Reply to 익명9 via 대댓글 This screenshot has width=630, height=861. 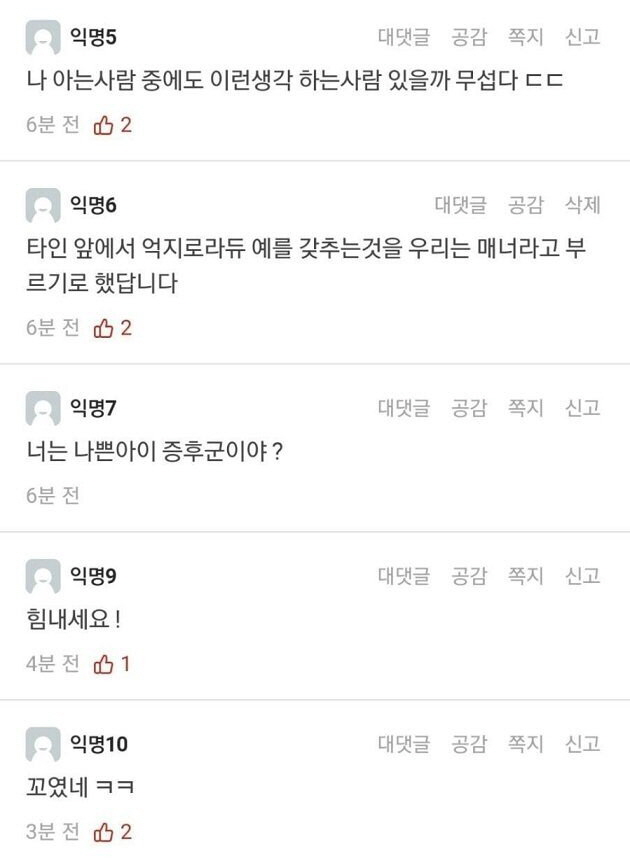click(404, 576)
